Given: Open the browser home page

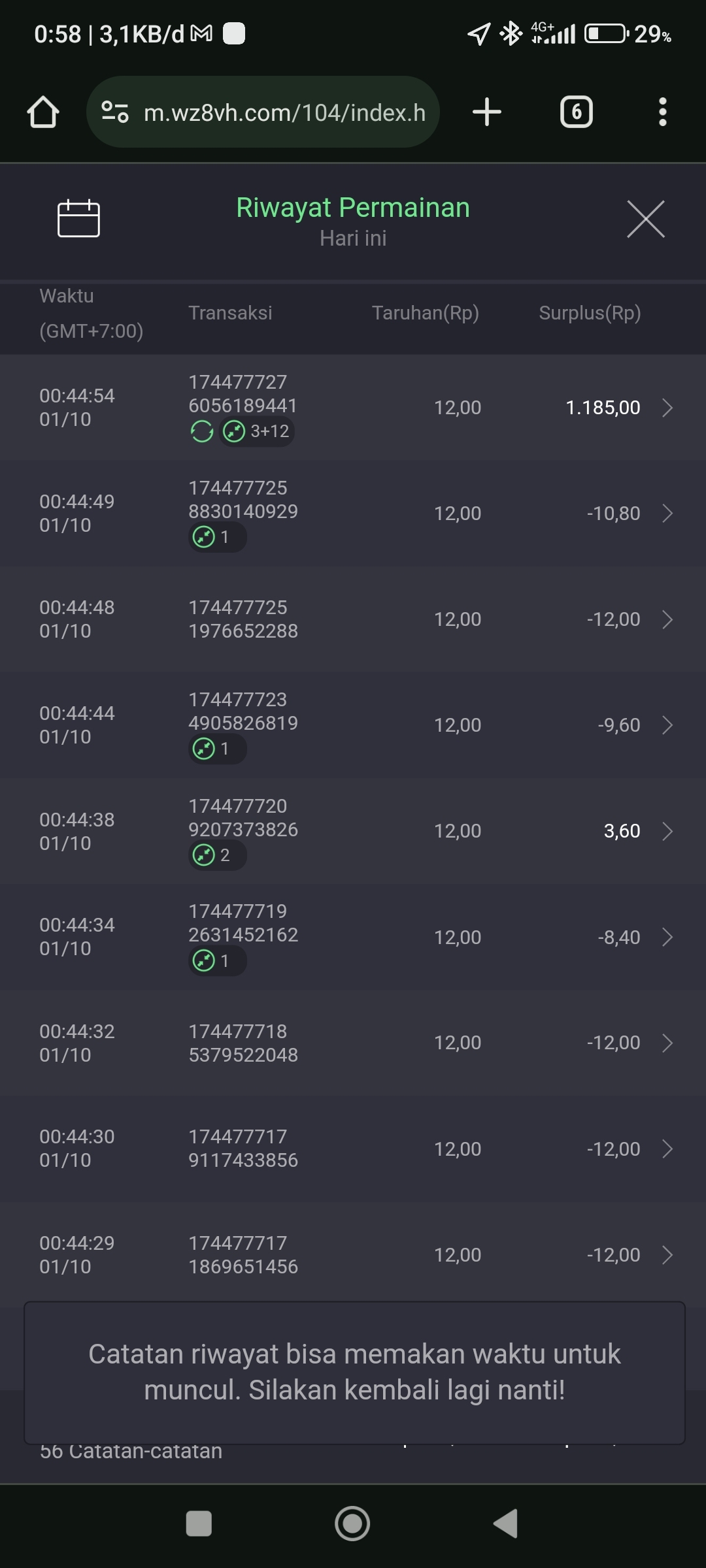Looking at the screenshot, I should [x=43, y=112].
